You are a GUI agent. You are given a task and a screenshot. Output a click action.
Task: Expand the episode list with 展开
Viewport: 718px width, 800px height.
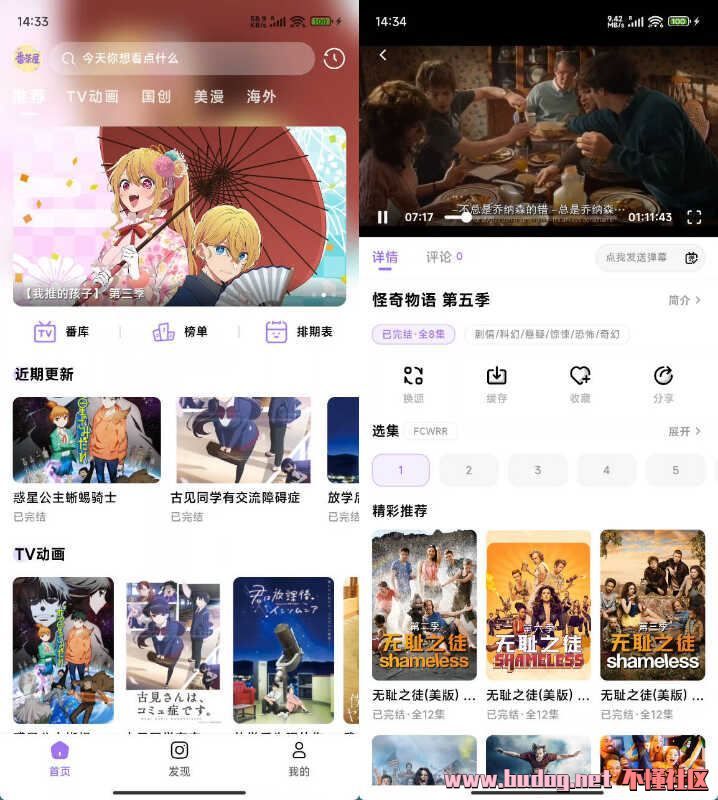pos(684,431)
